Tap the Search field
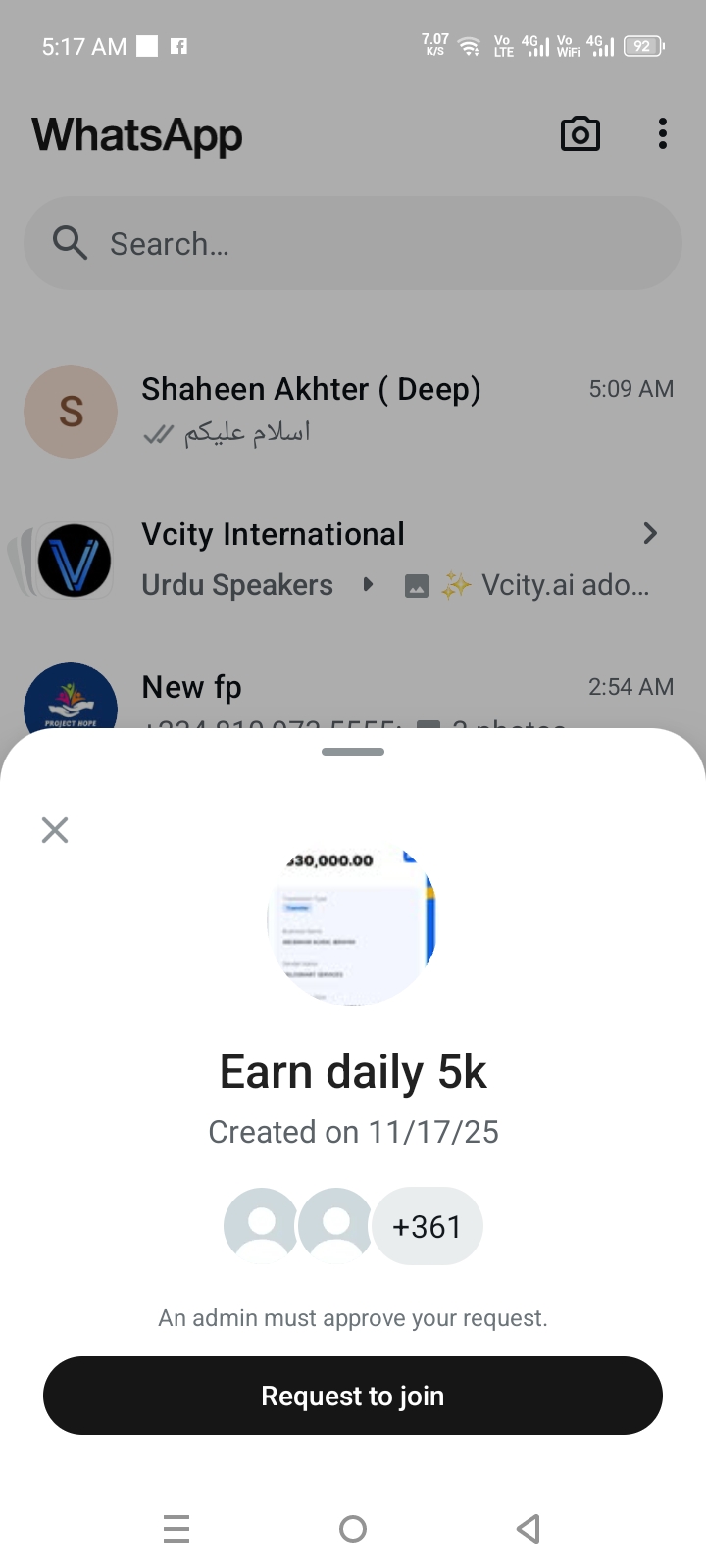 click(353, 243)
